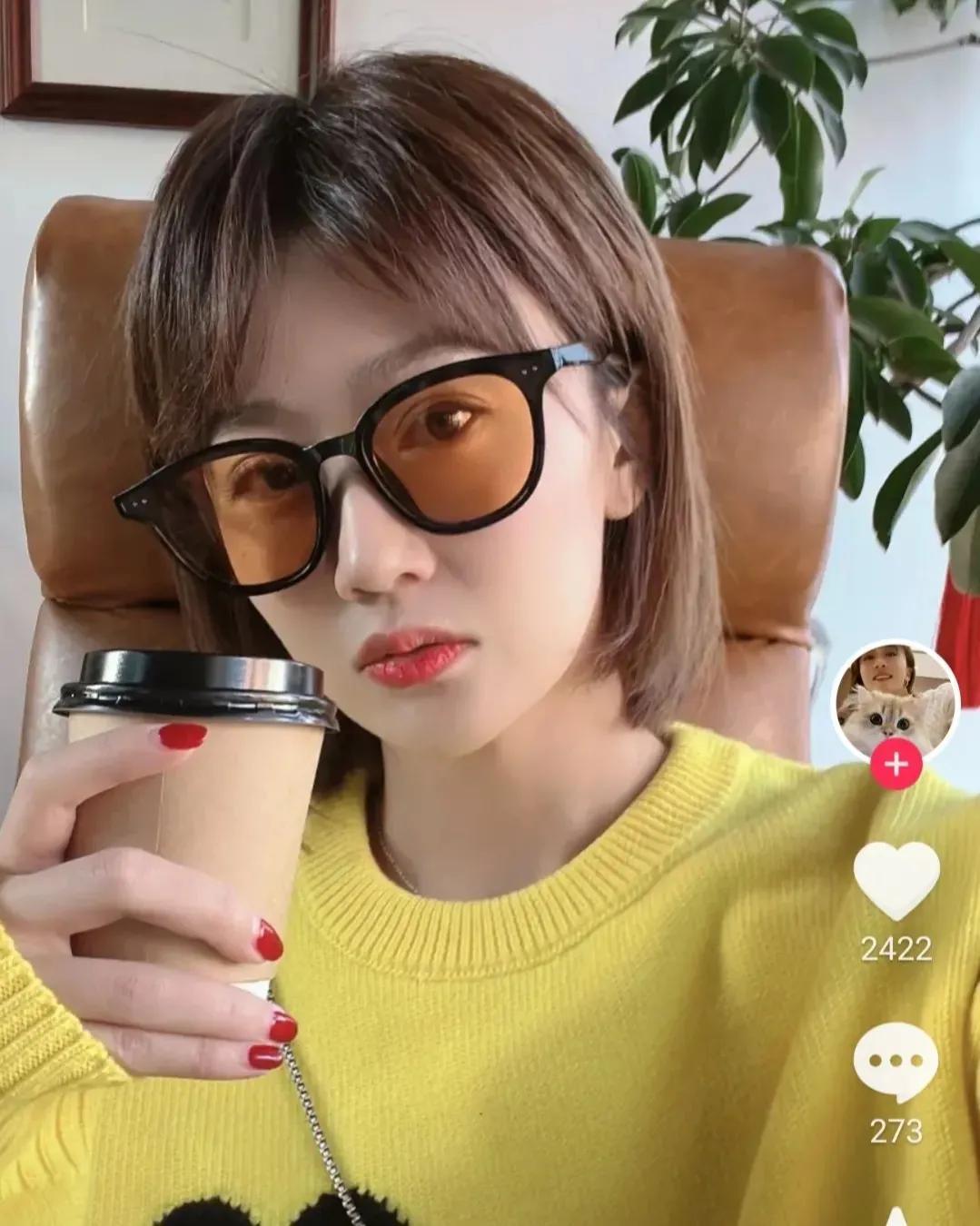Follow the creator with the red plus button

coord(896,765)
